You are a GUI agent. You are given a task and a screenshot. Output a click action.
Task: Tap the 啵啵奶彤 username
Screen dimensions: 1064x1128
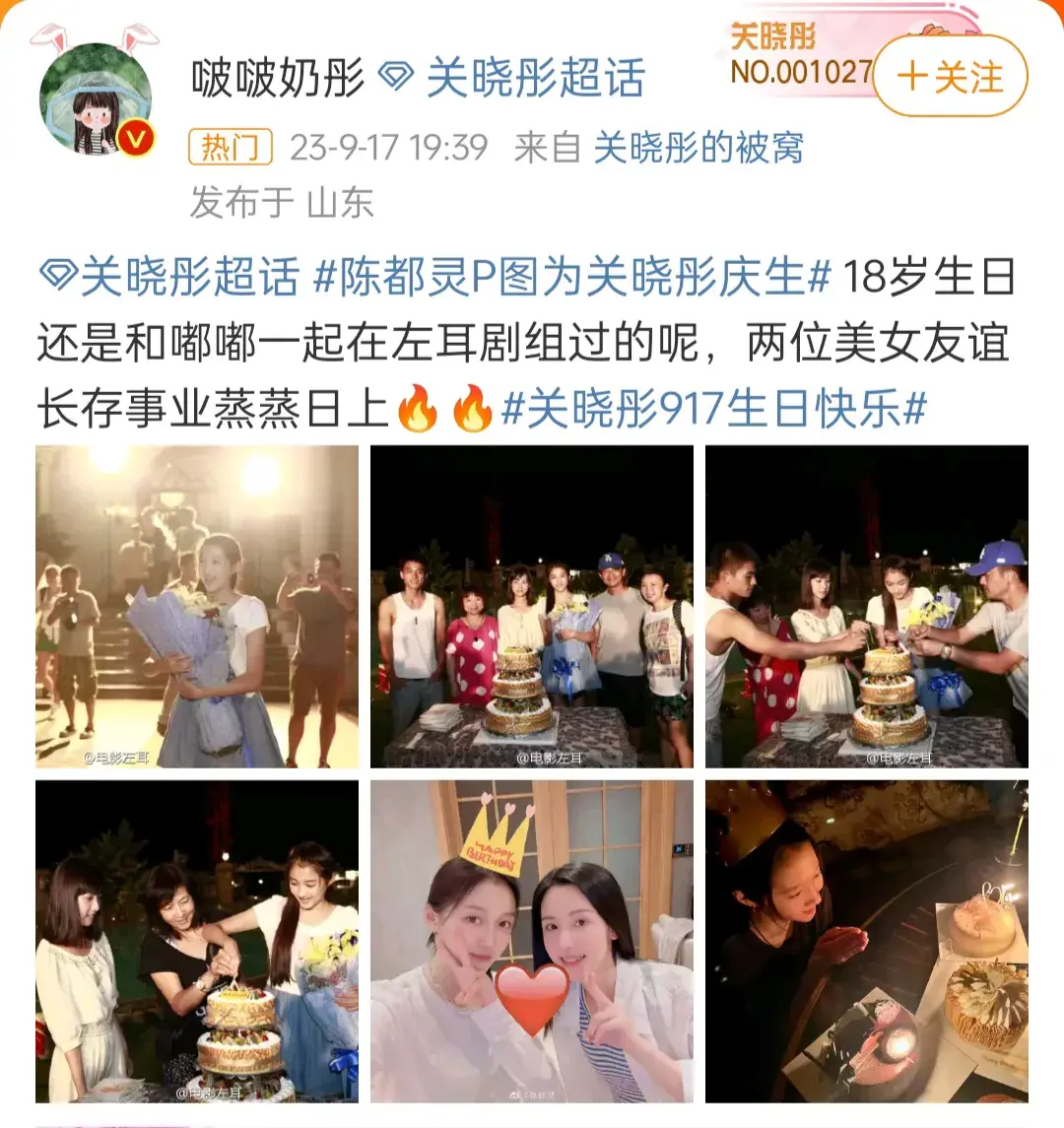tap(279, 78)
